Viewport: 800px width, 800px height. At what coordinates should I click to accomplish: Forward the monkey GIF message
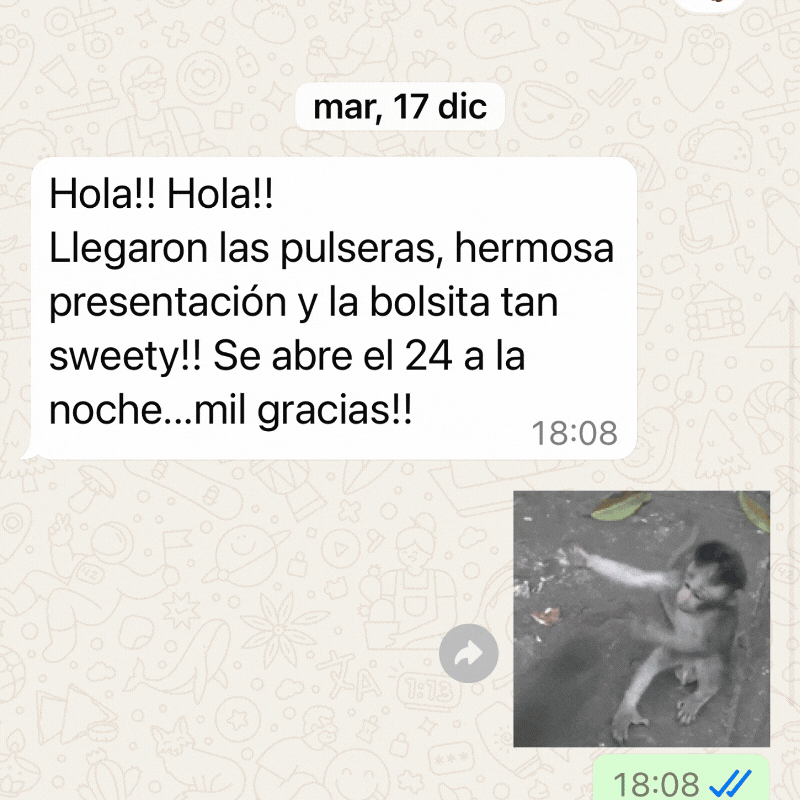tap(468, 653)
